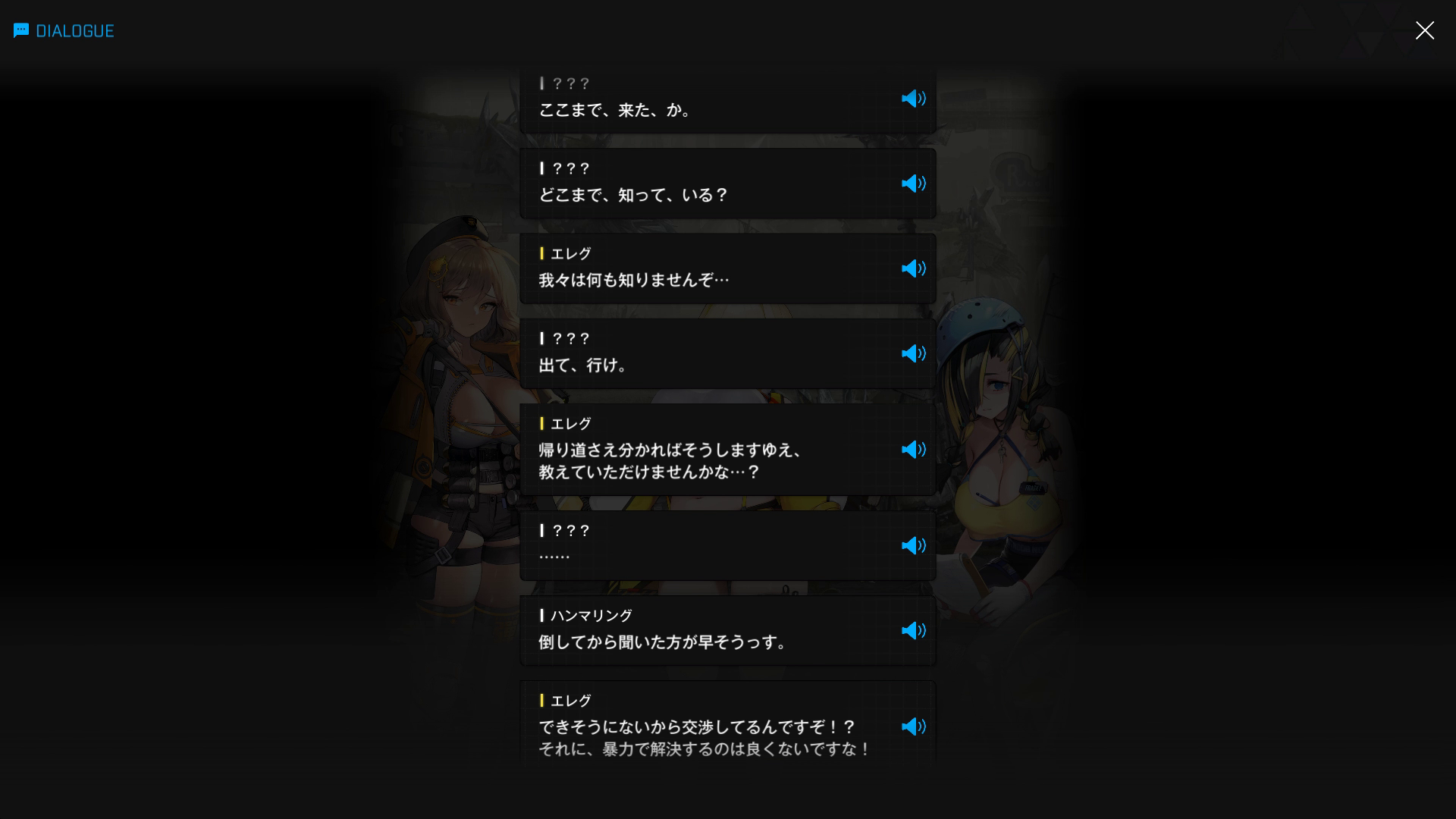Close the dialogue log
This screenshot has width=1456, height=819.
click(x=1424, y=30)
